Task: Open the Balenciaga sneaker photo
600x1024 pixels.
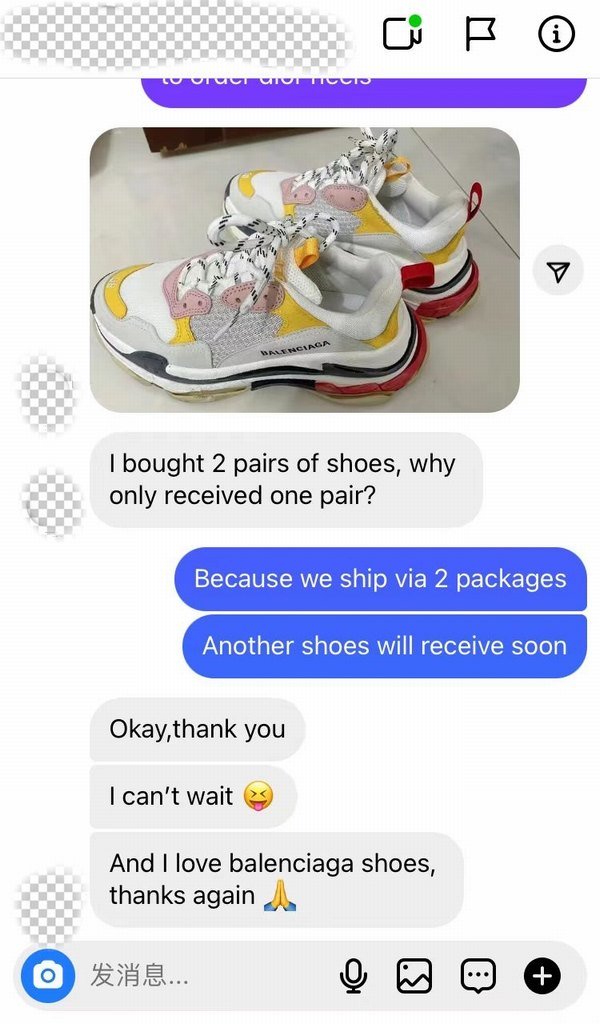Action: pos(304,270)
